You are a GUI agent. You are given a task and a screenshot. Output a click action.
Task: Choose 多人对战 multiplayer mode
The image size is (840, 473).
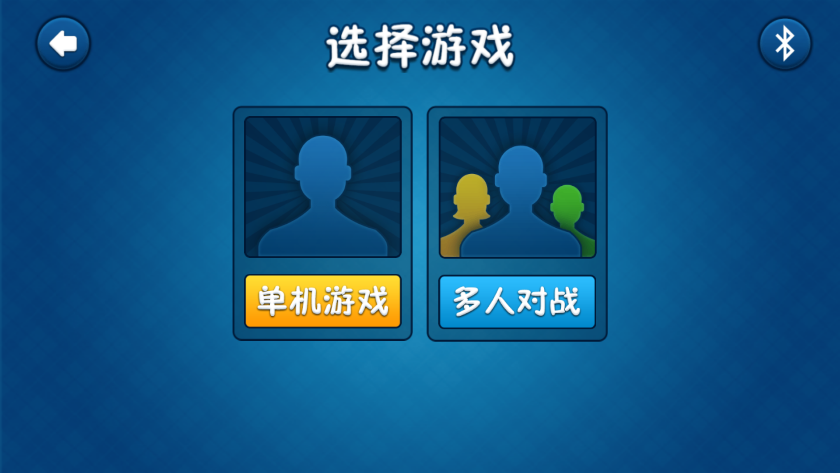click(517, 301)
